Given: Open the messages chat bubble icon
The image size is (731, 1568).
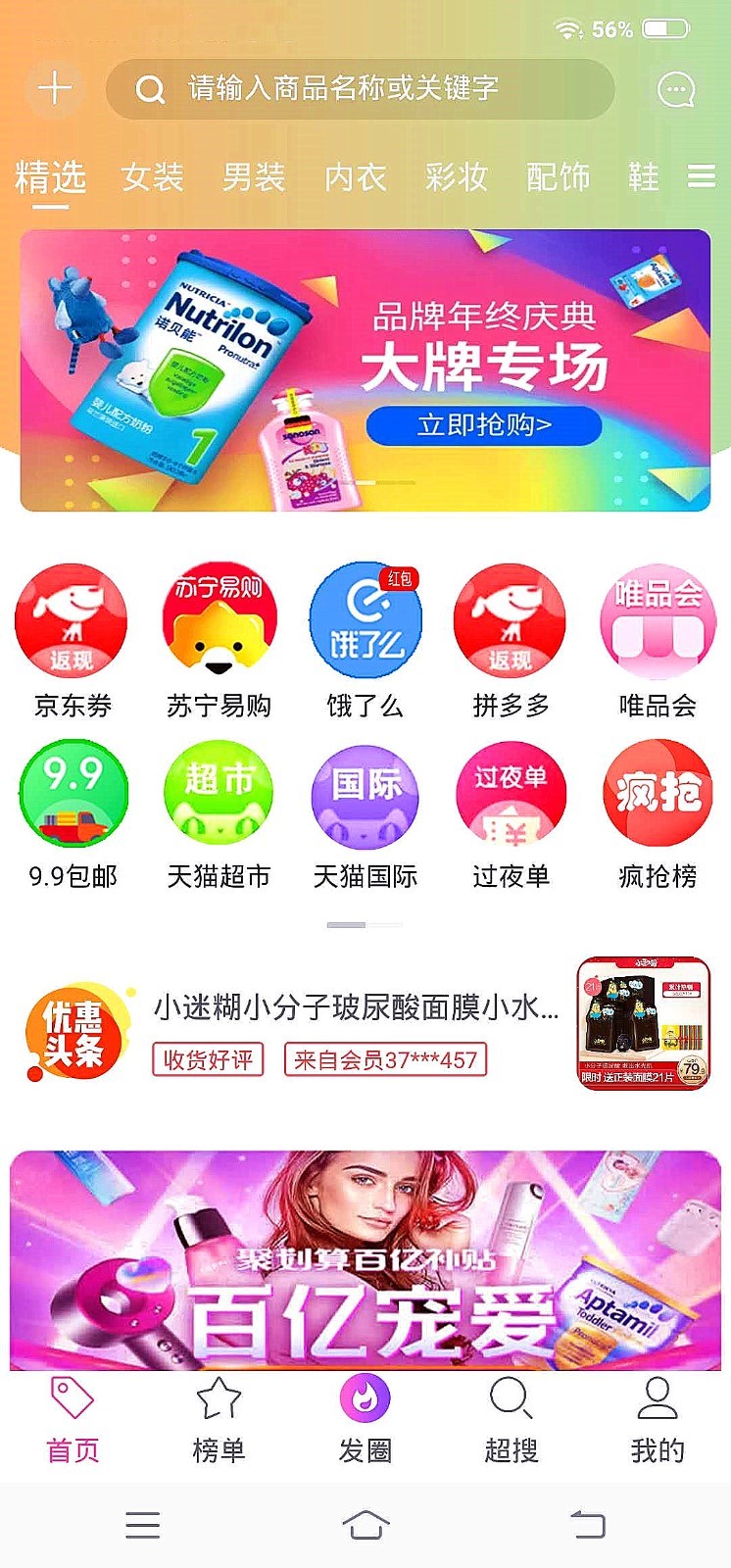Looking at the screenshot, I should click(675, 90).
